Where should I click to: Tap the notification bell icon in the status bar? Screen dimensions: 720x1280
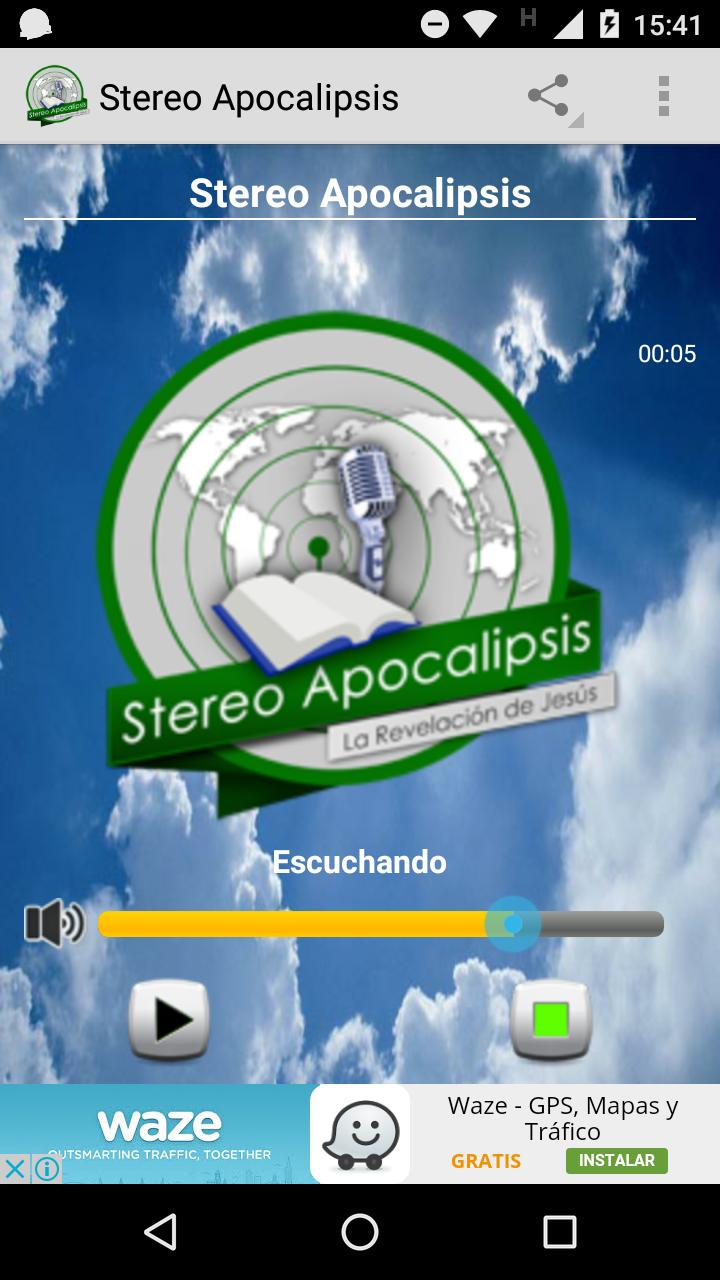[x=33, y=20]
